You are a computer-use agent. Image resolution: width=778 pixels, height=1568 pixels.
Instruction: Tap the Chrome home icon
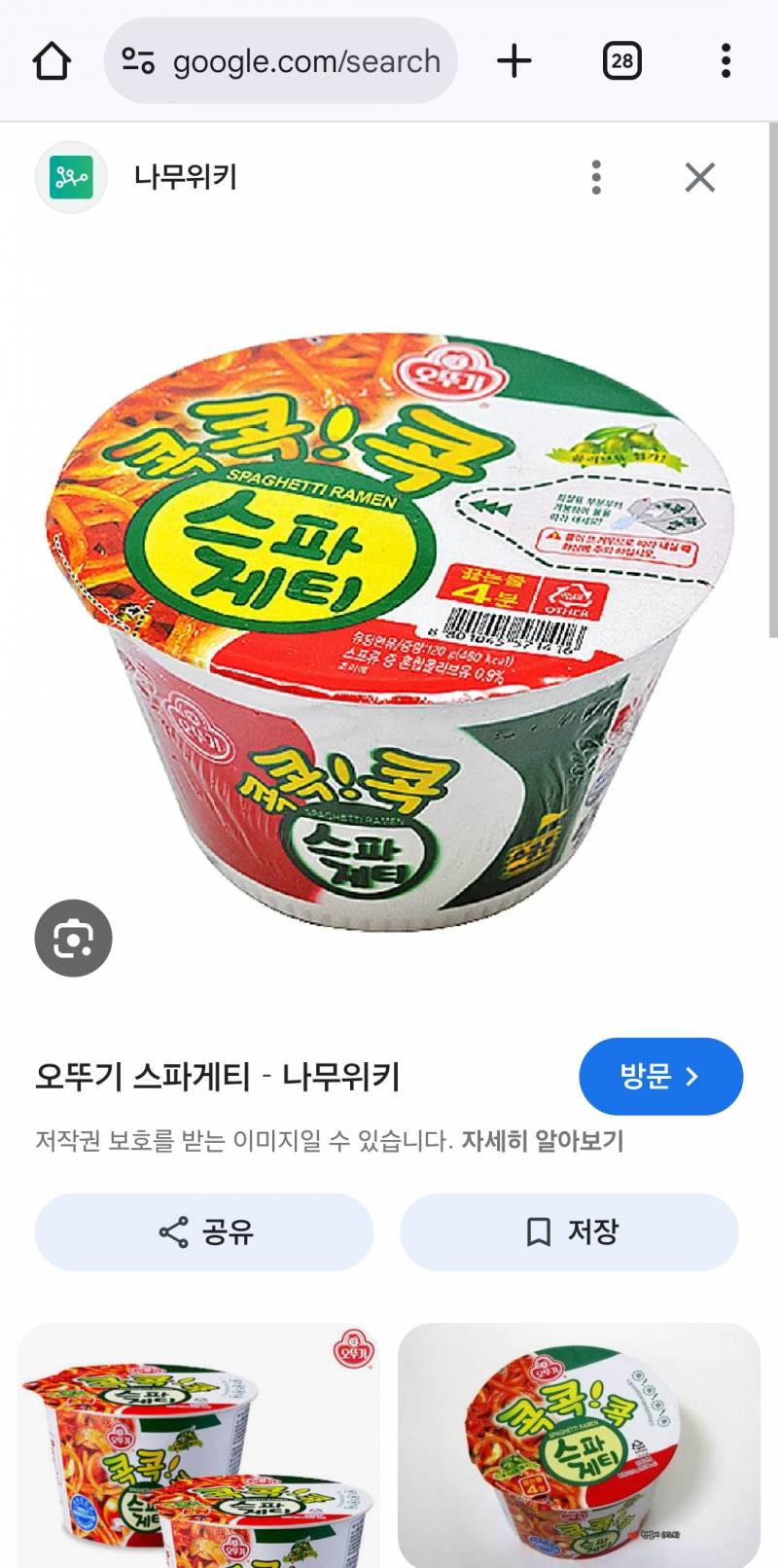click(x=53, y=60)
